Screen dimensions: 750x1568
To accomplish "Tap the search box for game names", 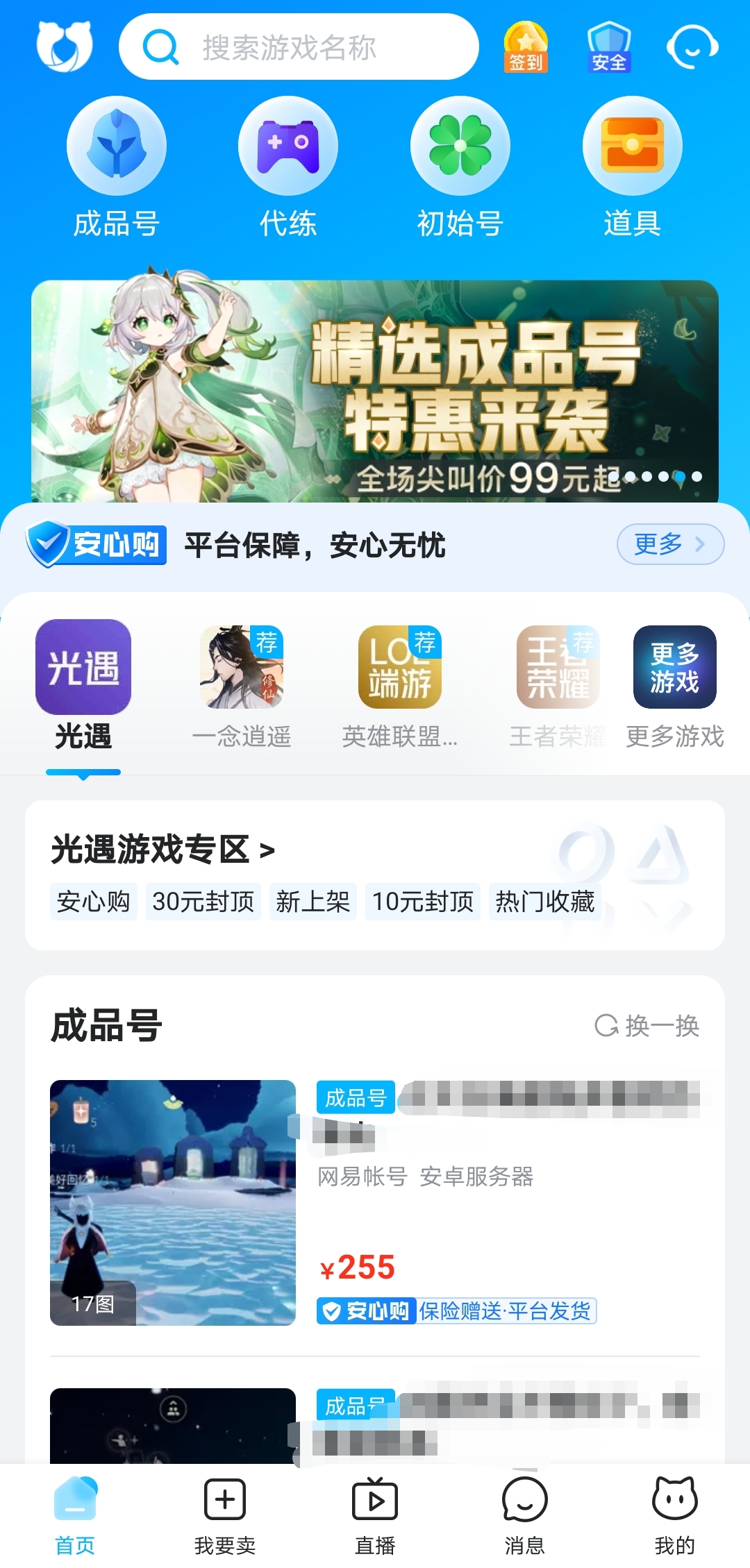I will point(299,47).
